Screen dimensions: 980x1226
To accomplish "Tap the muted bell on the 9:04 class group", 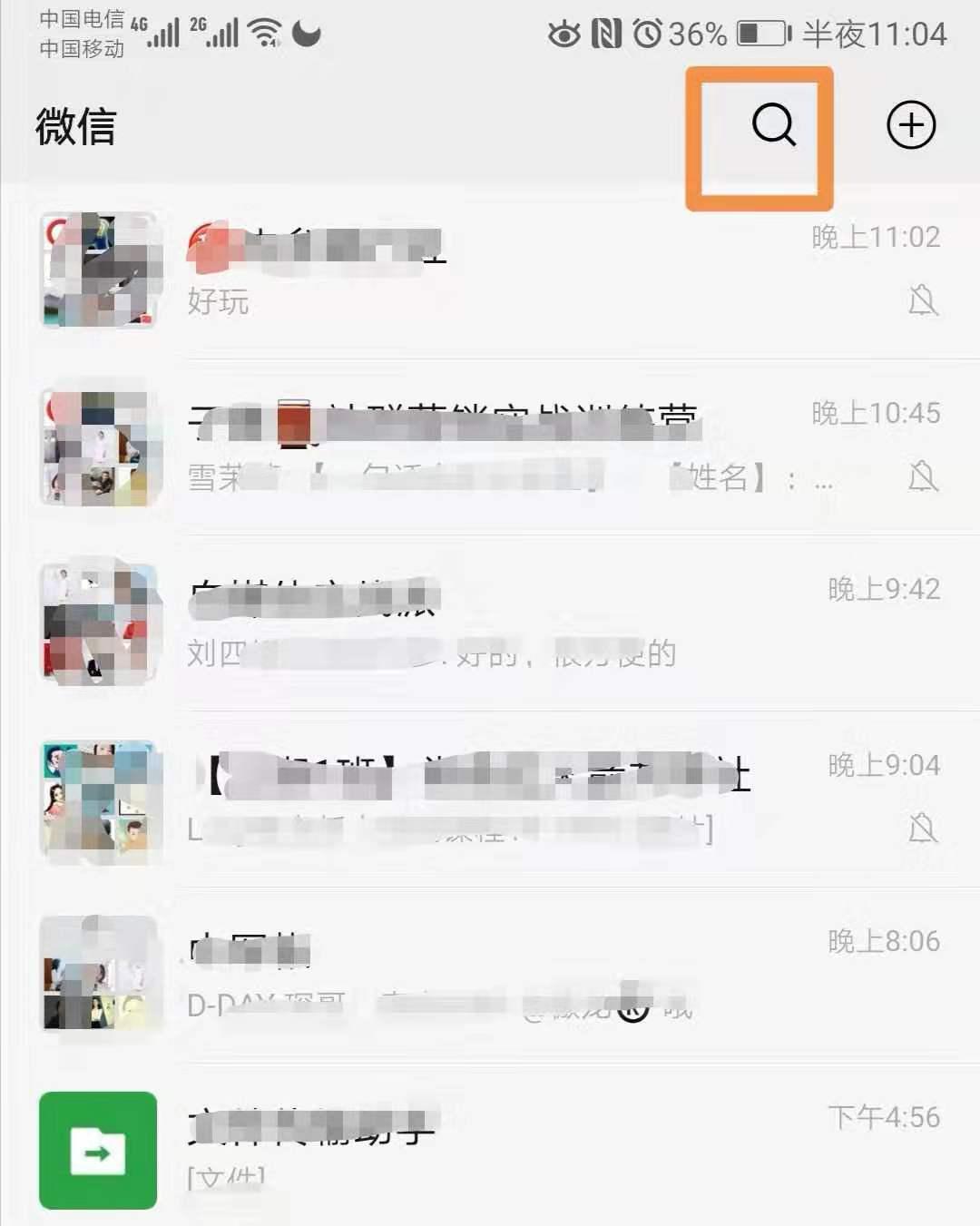I will pyautogui.click(x=924, y=830).
